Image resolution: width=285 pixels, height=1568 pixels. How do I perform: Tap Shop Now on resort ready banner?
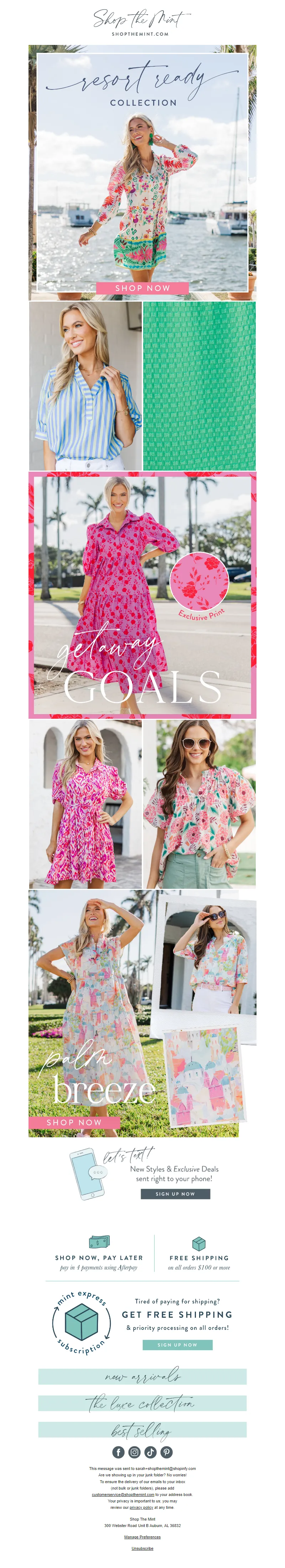pyautogui.click(x=142, y=287)
